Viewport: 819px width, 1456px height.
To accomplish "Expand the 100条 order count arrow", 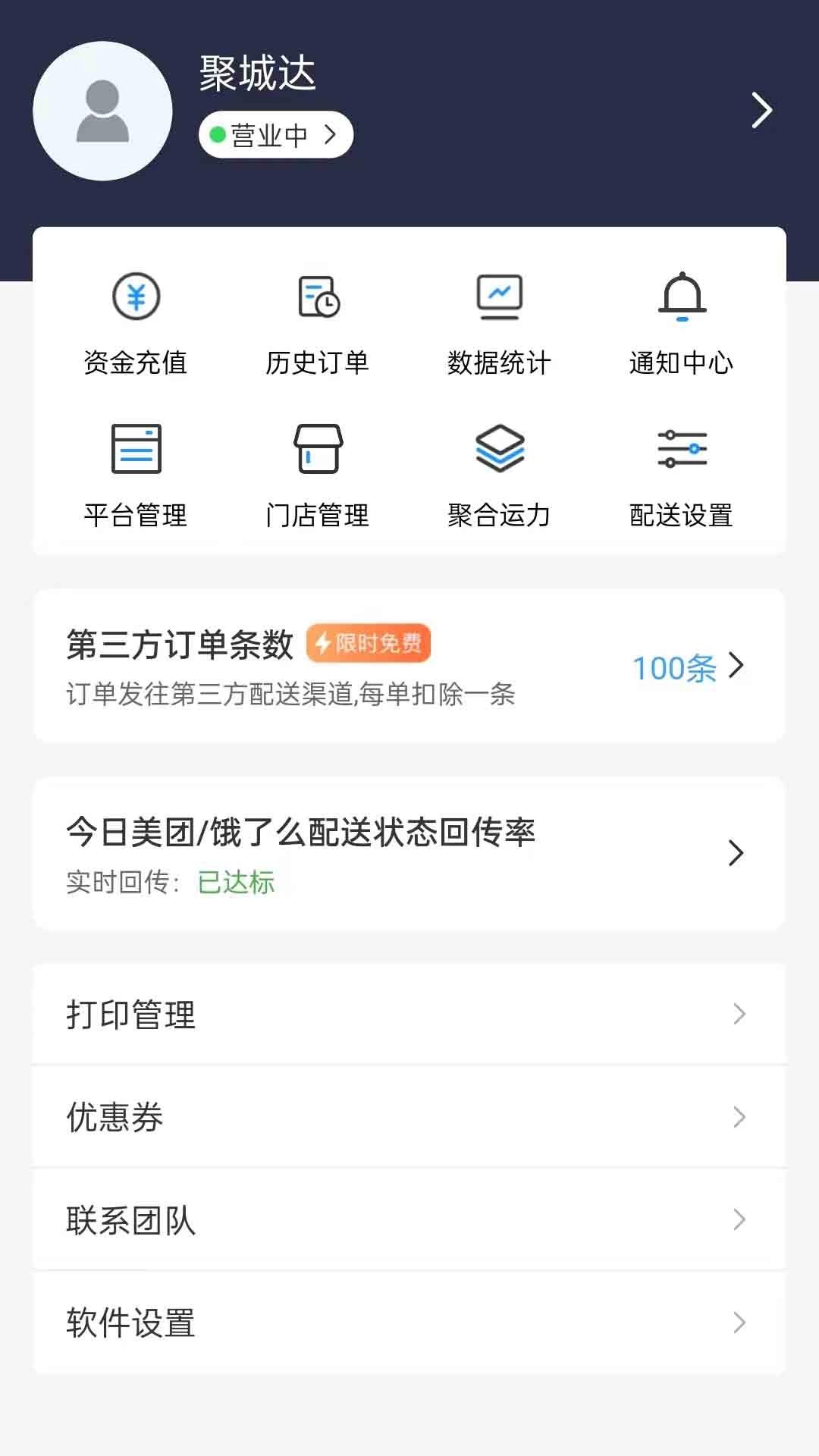I will [x=734, y=668].
